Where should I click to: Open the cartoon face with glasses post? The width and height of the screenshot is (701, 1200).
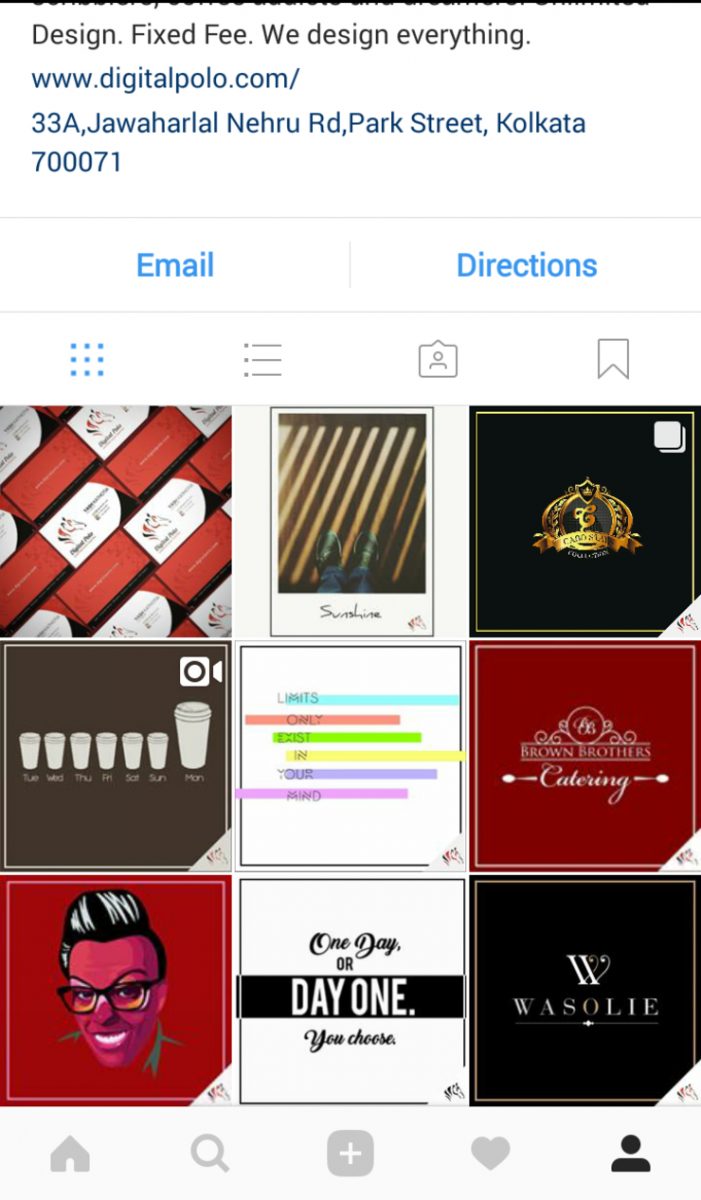point(115,991)
